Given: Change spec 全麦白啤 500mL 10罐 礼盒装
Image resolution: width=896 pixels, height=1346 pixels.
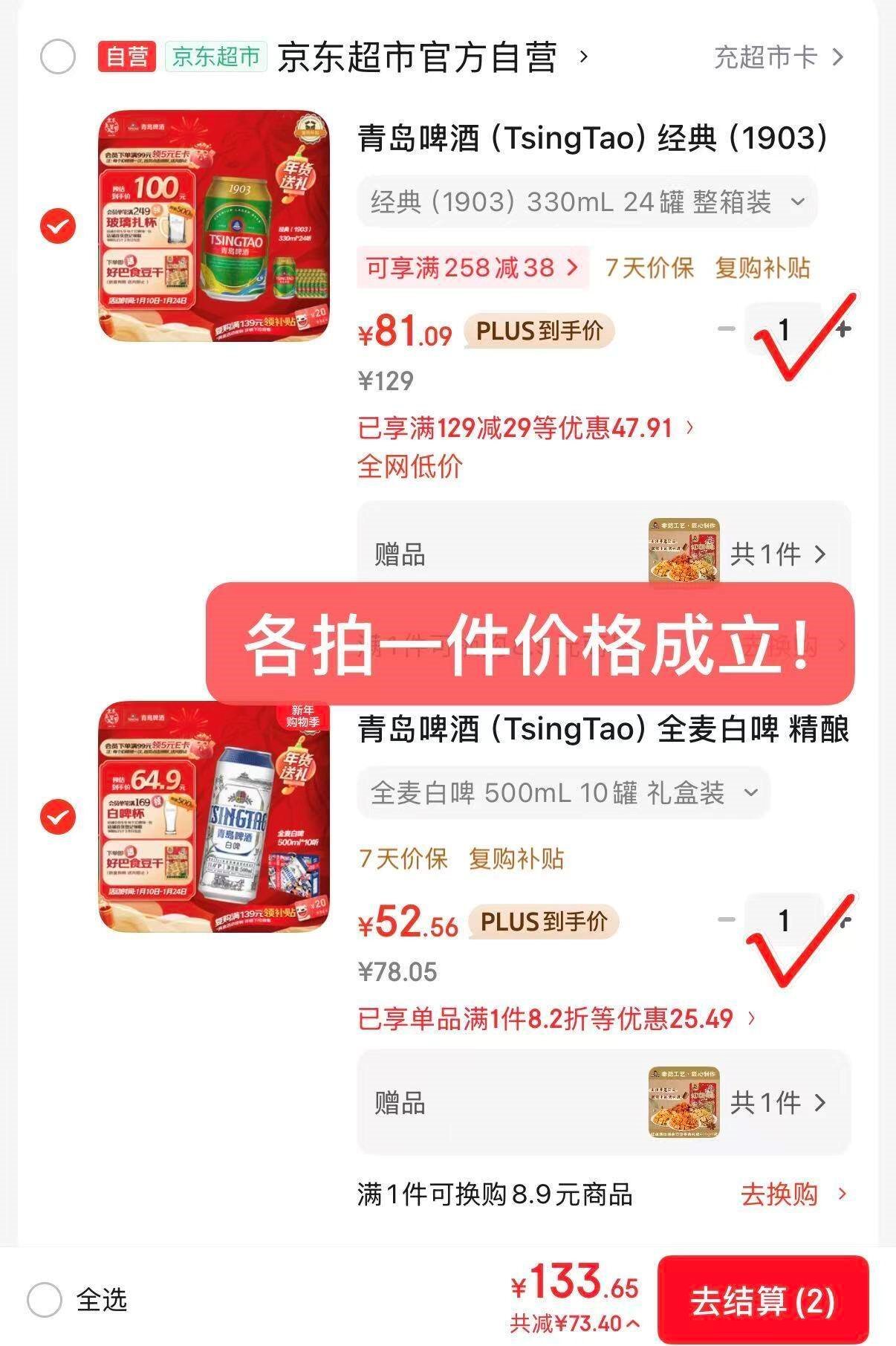Looking at the screenshot, I should pos(563,793).
